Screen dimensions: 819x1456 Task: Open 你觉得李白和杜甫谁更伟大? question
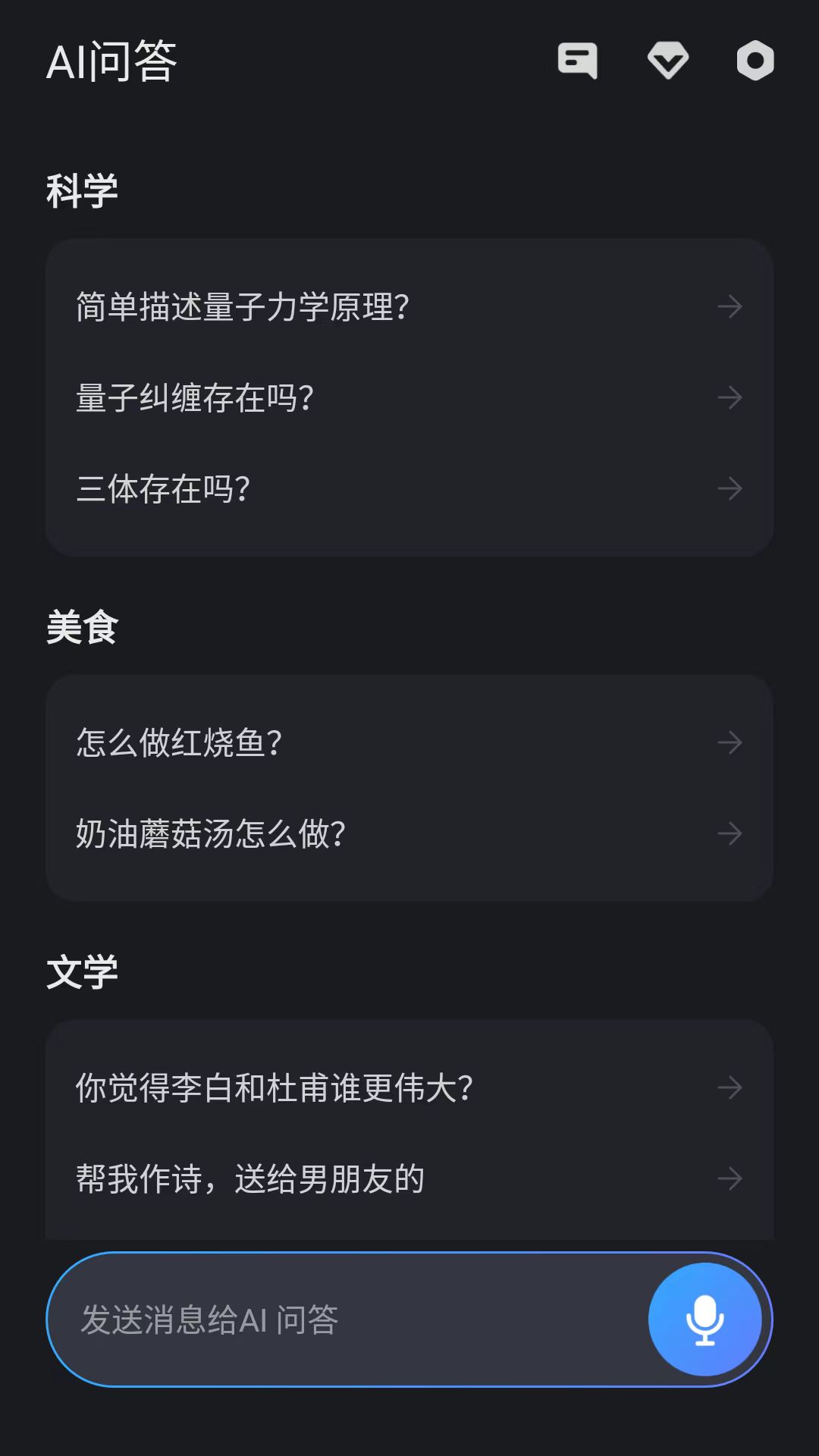409,1087
